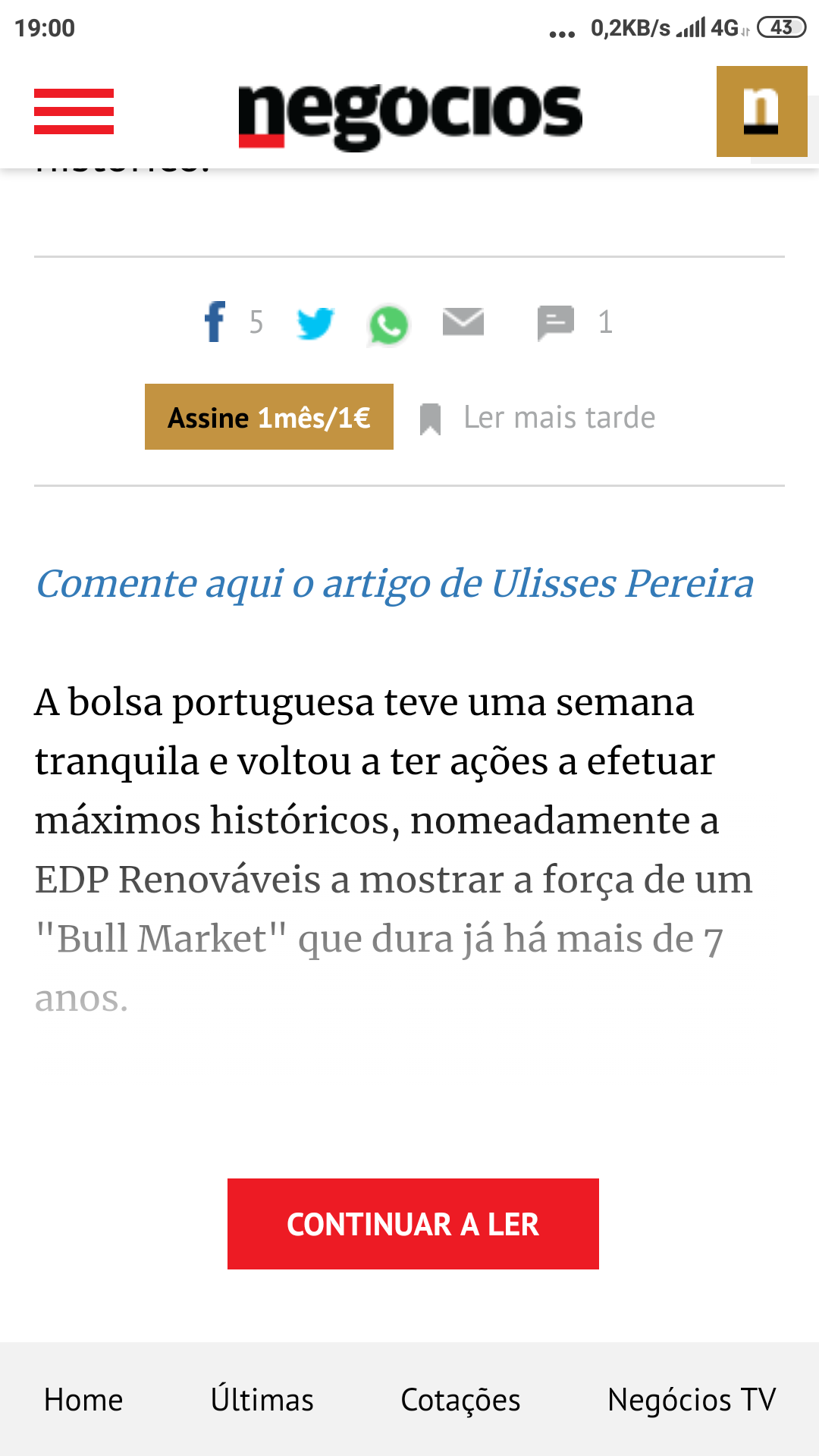Go to the Home tab

pos(83,1400)
